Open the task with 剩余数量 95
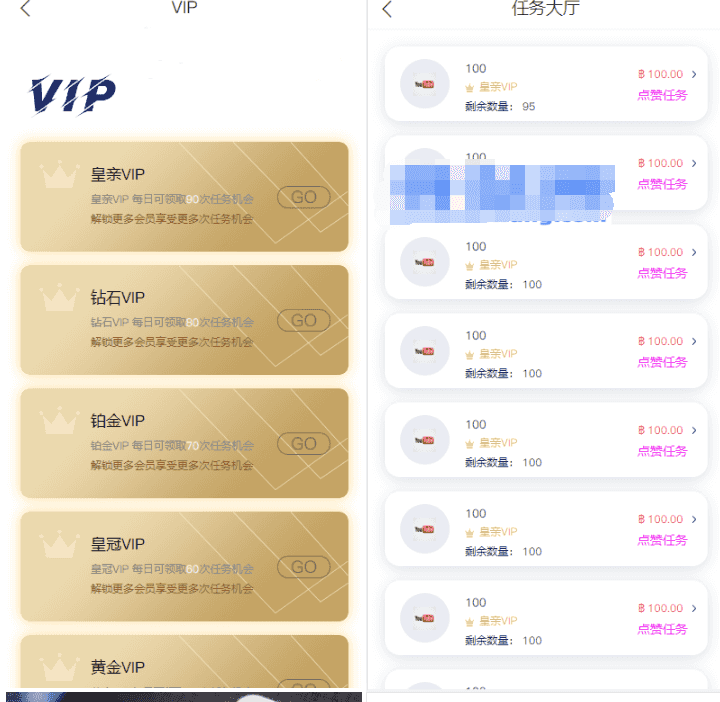 (x=546, y=84)
